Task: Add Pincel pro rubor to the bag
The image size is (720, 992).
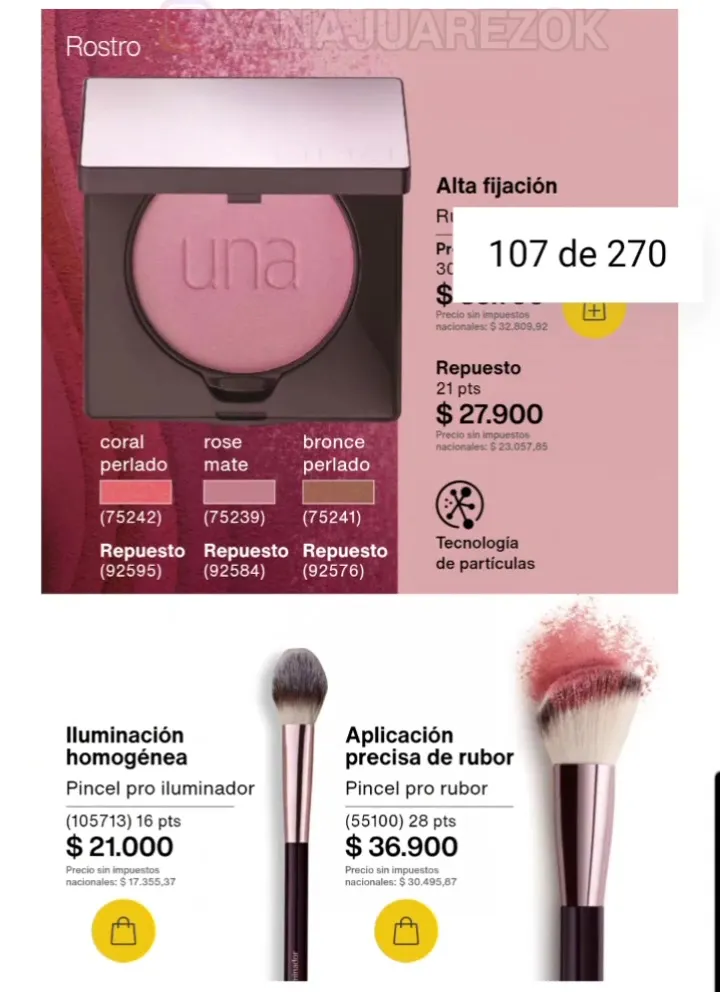Action: tap(406, 932)
